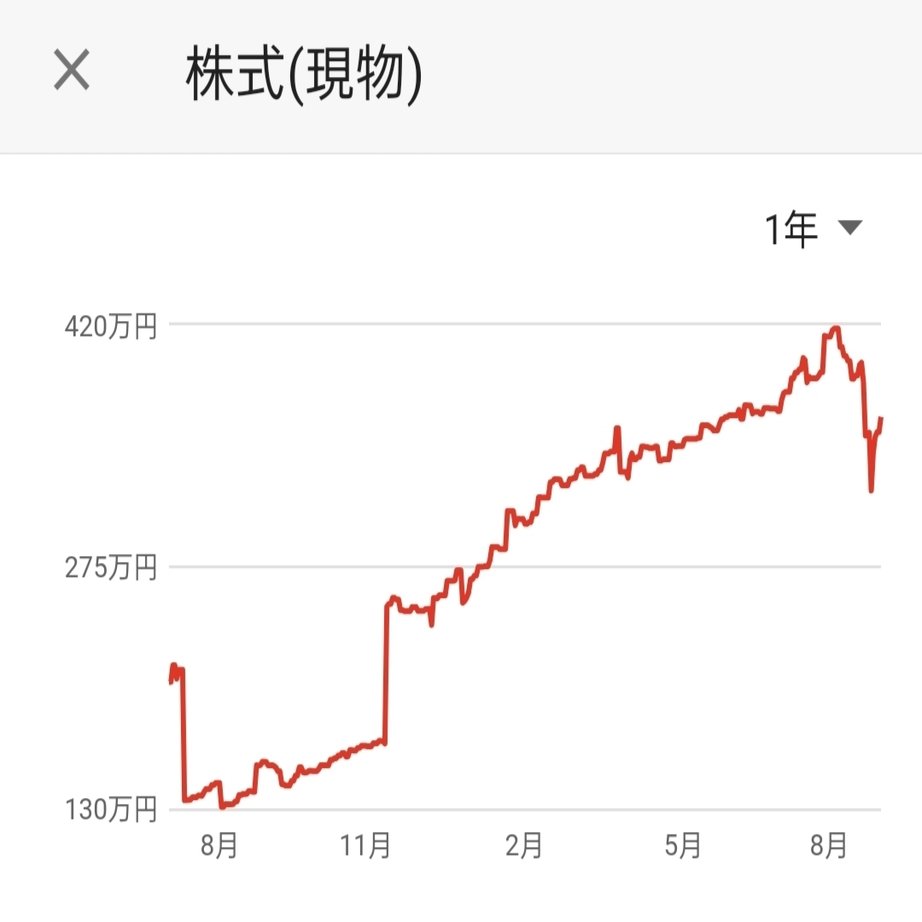Open the 1年 time range dropdown
This screenshot has height=922, width=922.
tap(812, 230)
